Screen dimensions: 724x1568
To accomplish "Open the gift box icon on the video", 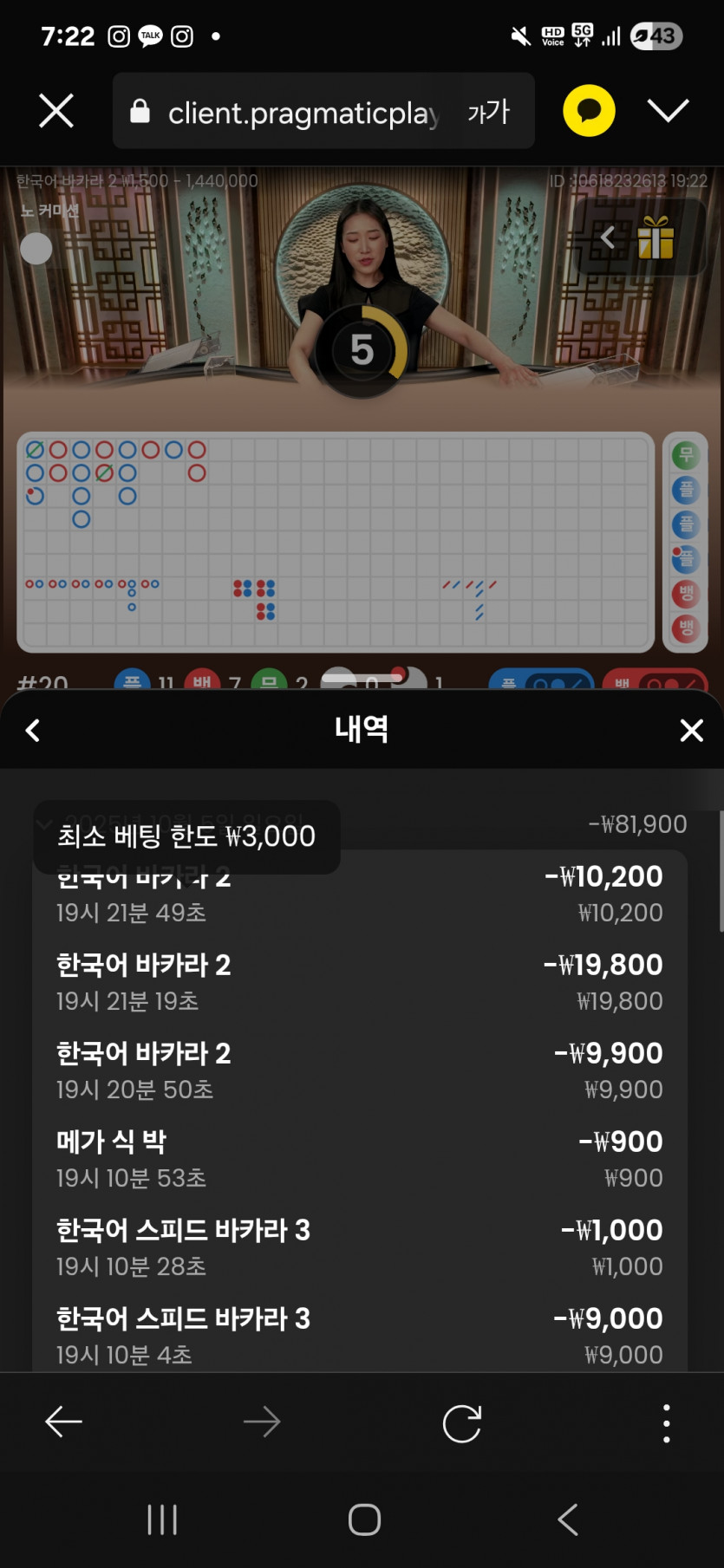I will [x=656, y=237].
